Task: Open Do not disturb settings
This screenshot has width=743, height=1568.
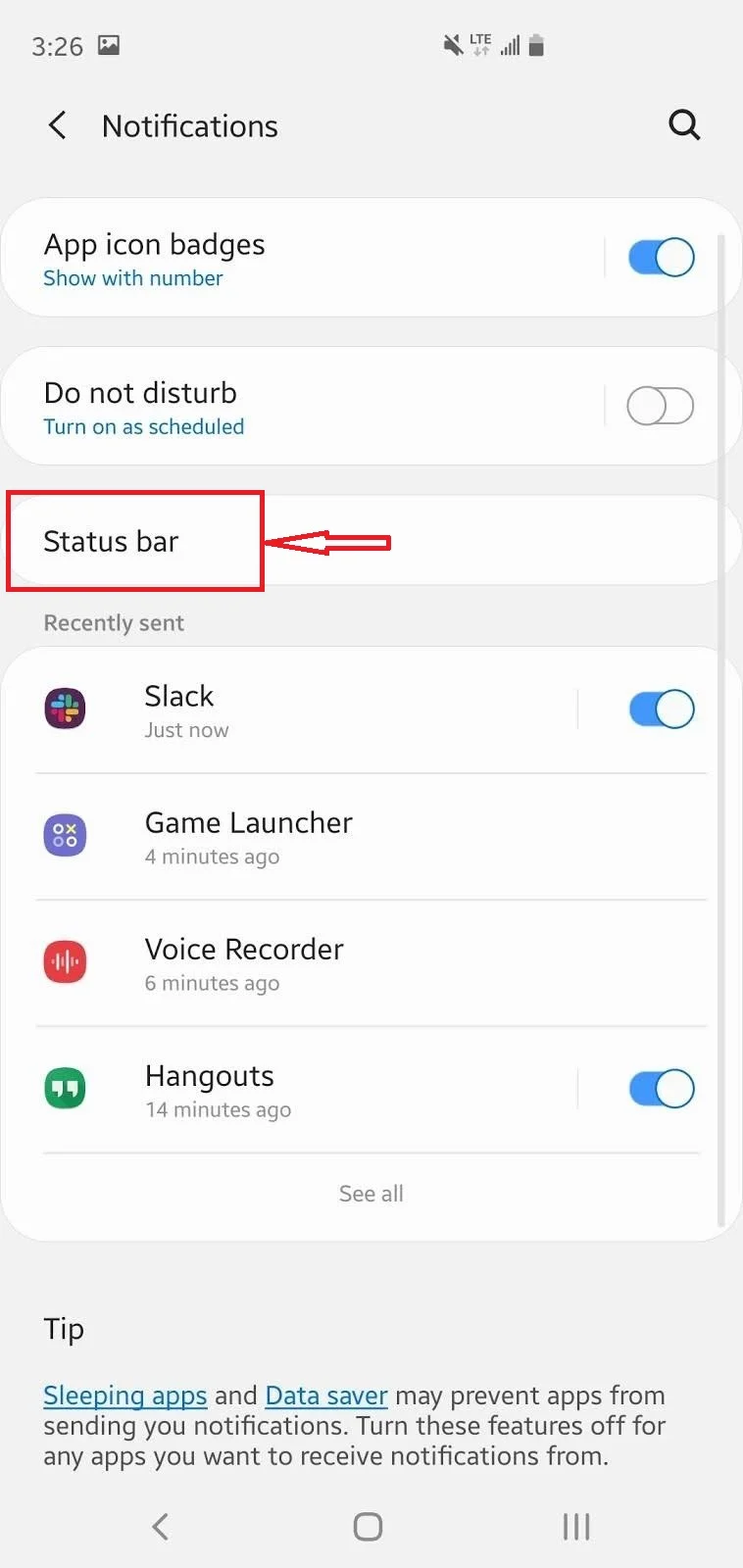Action: (294, 407)
